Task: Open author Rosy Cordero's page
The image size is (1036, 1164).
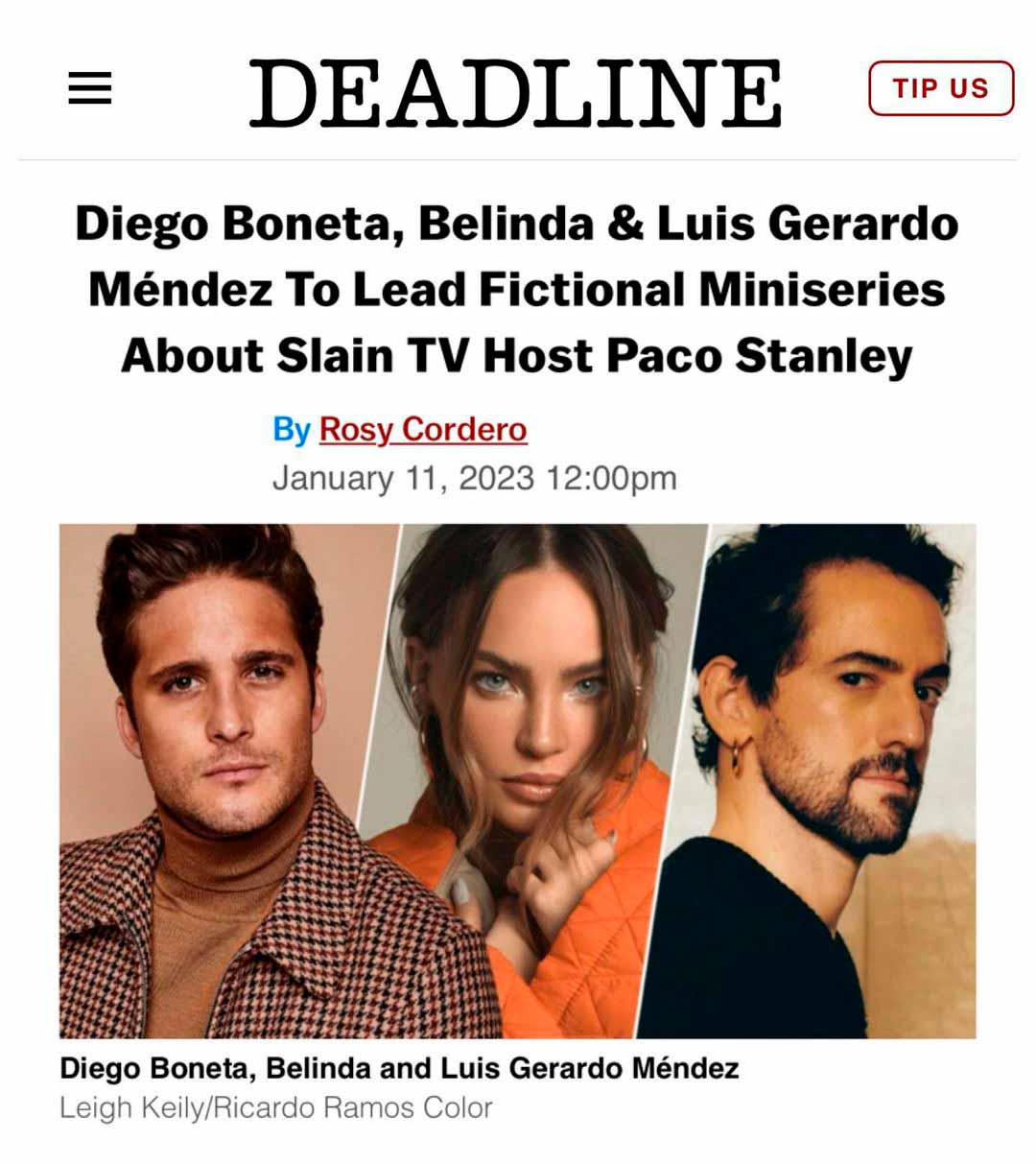Action: [422, 429]
